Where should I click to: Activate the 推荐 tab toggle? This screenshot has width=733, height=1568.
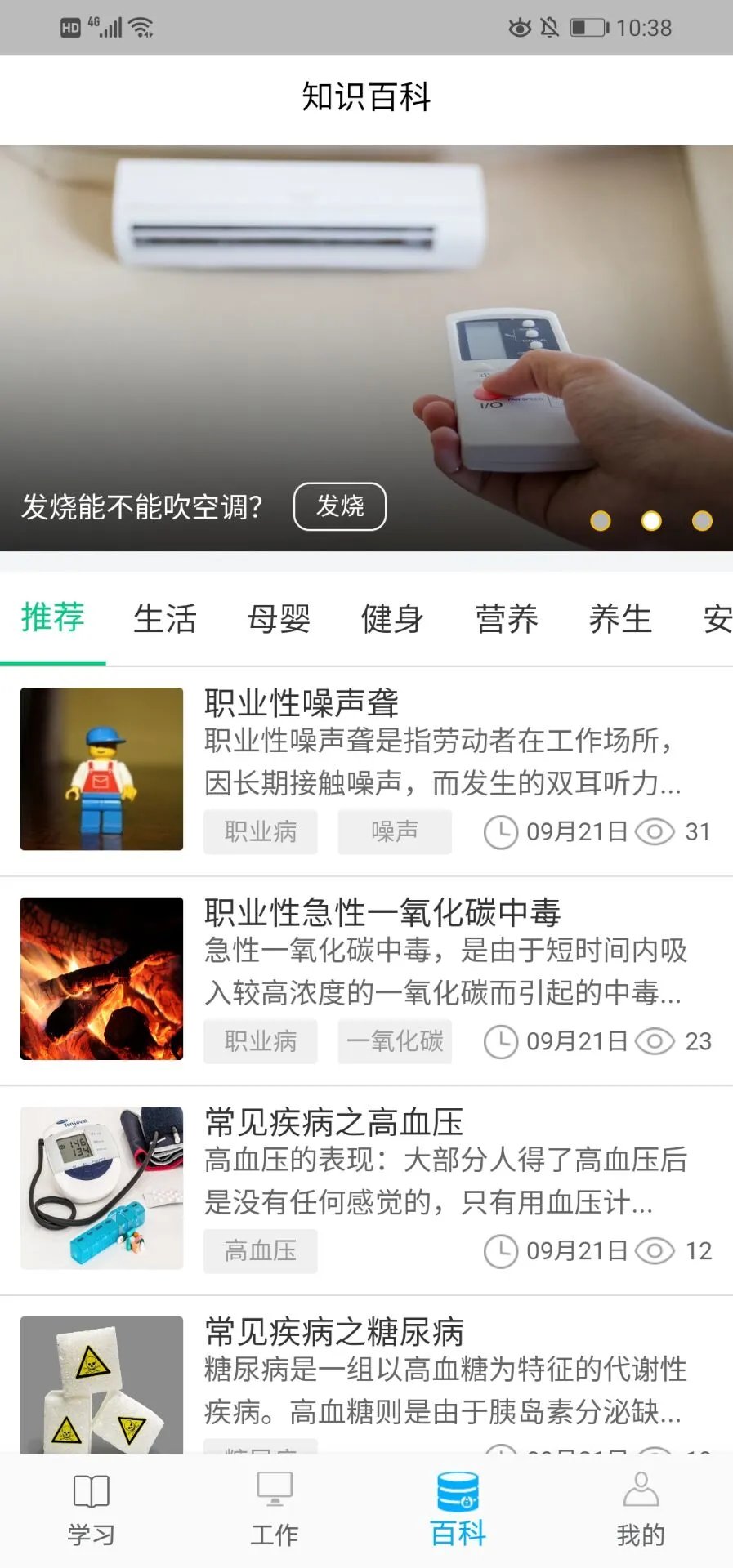52,618
